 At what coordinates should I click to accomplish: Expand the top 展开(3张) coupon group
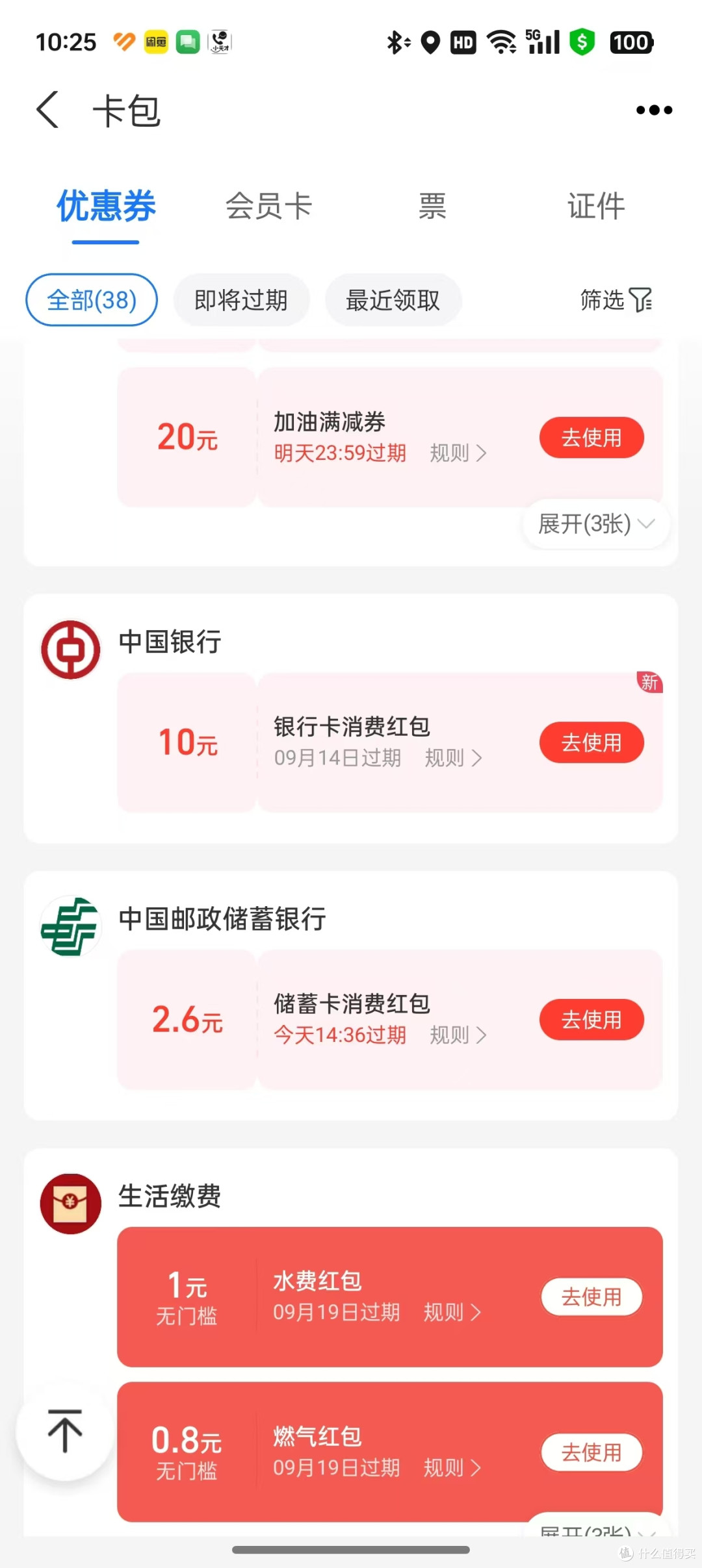593,524
